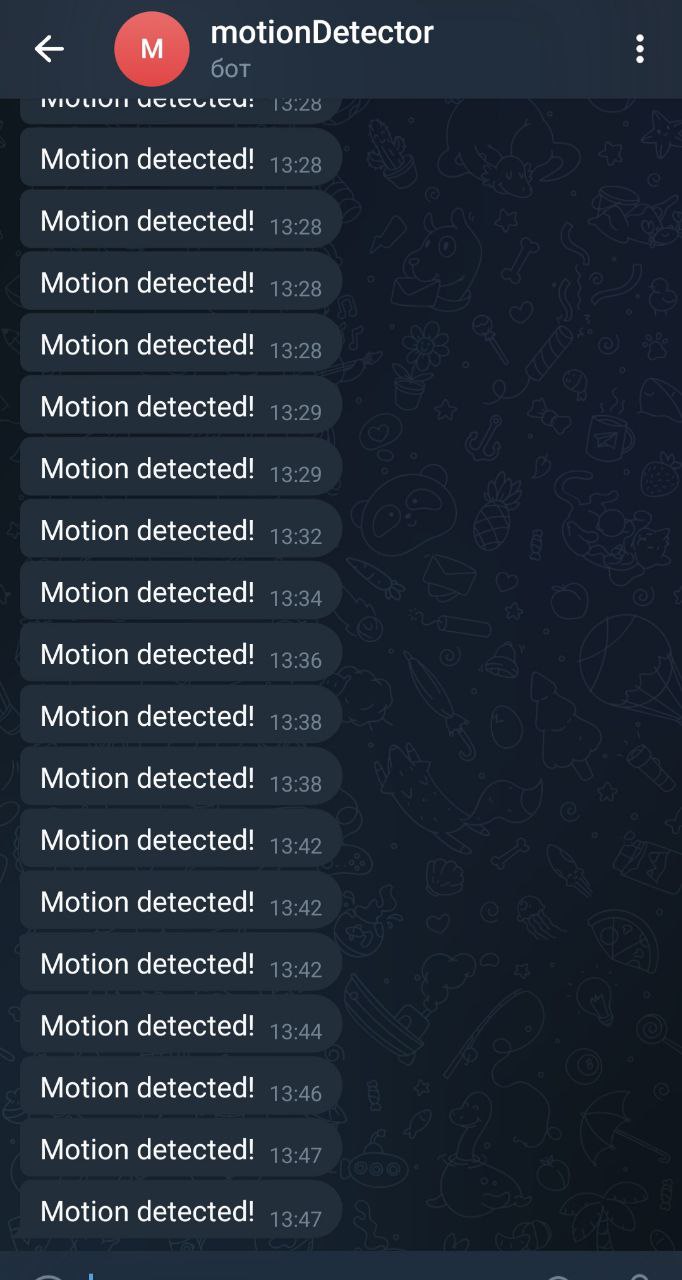This screenshot has height=1280, width=682.
Task: Select the Motion detected message from 13:36
Action: click(x=180, y=655)
